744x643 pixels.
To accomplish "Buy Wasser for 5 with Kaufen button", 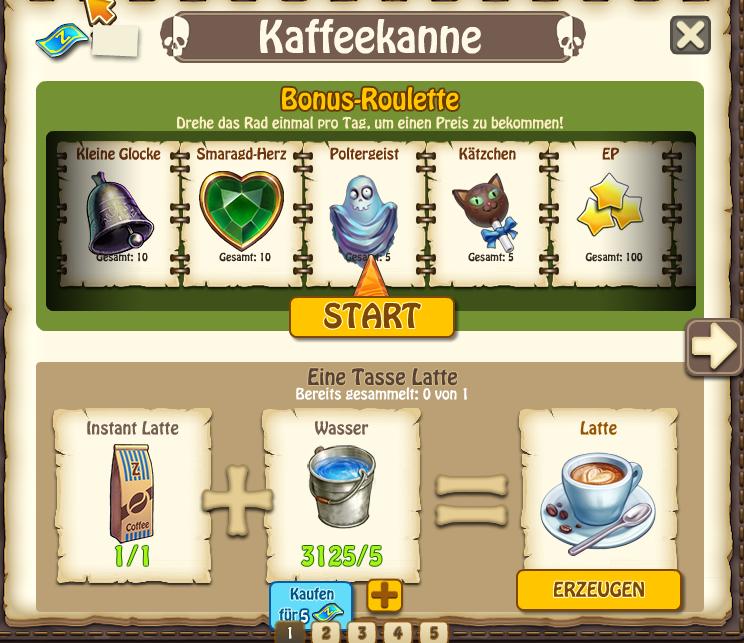I will click(311, 603).
